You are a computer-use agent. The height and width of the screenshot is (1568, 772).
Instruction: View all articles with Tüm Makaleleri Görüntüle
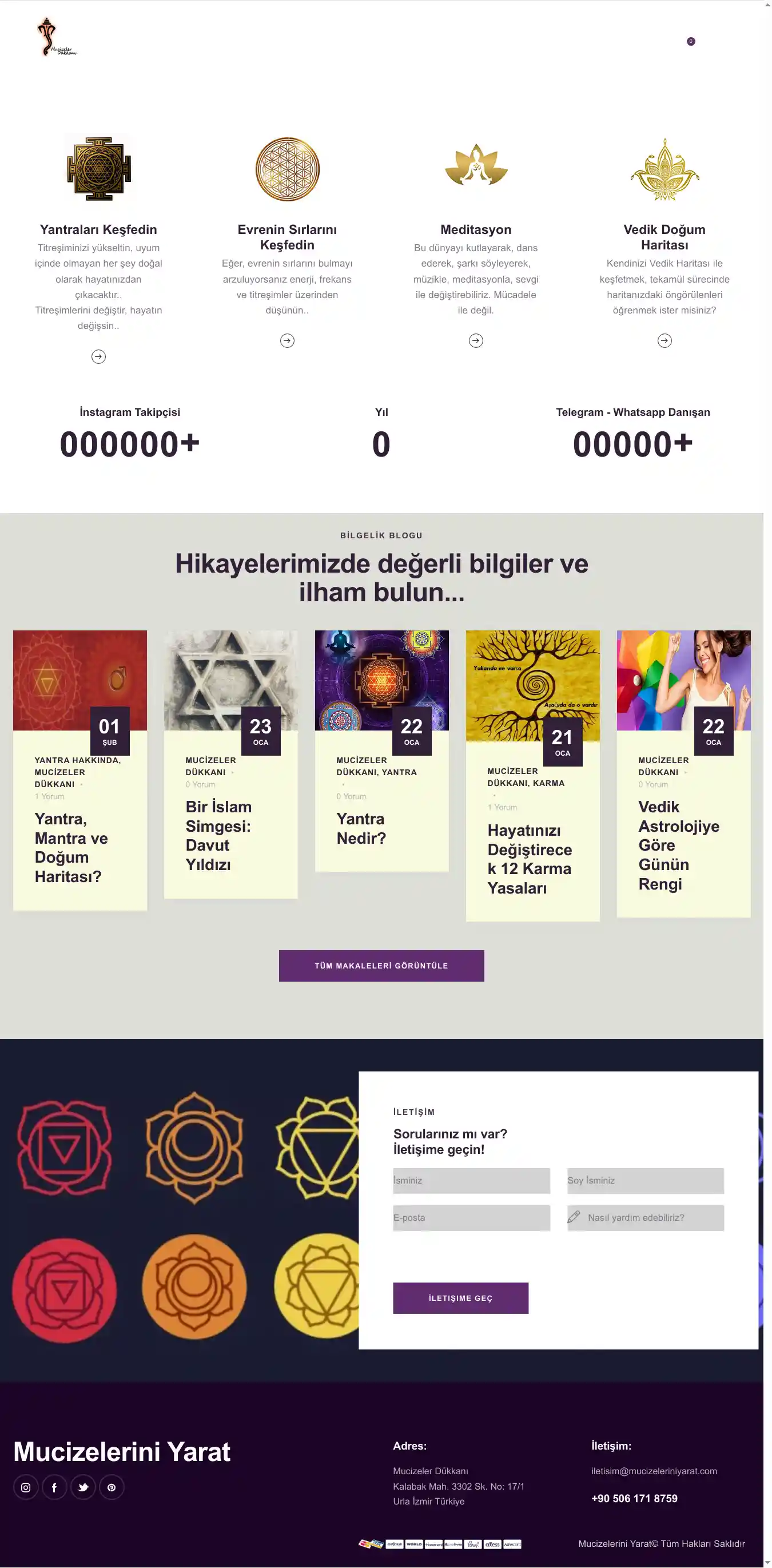[x=381, y=966]
